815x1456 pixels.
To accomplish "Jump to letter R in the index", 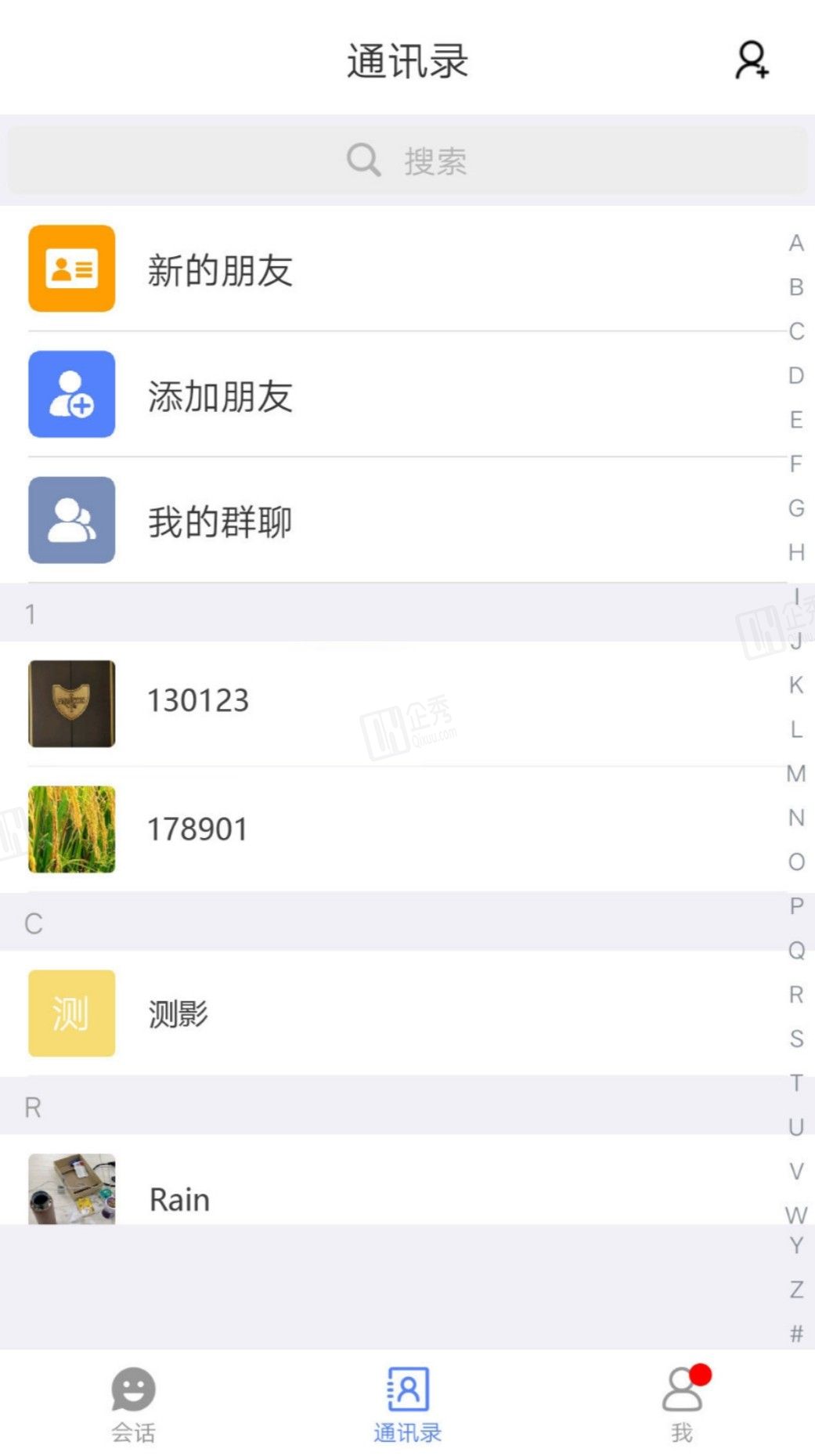I will click(x=796, y=995).
